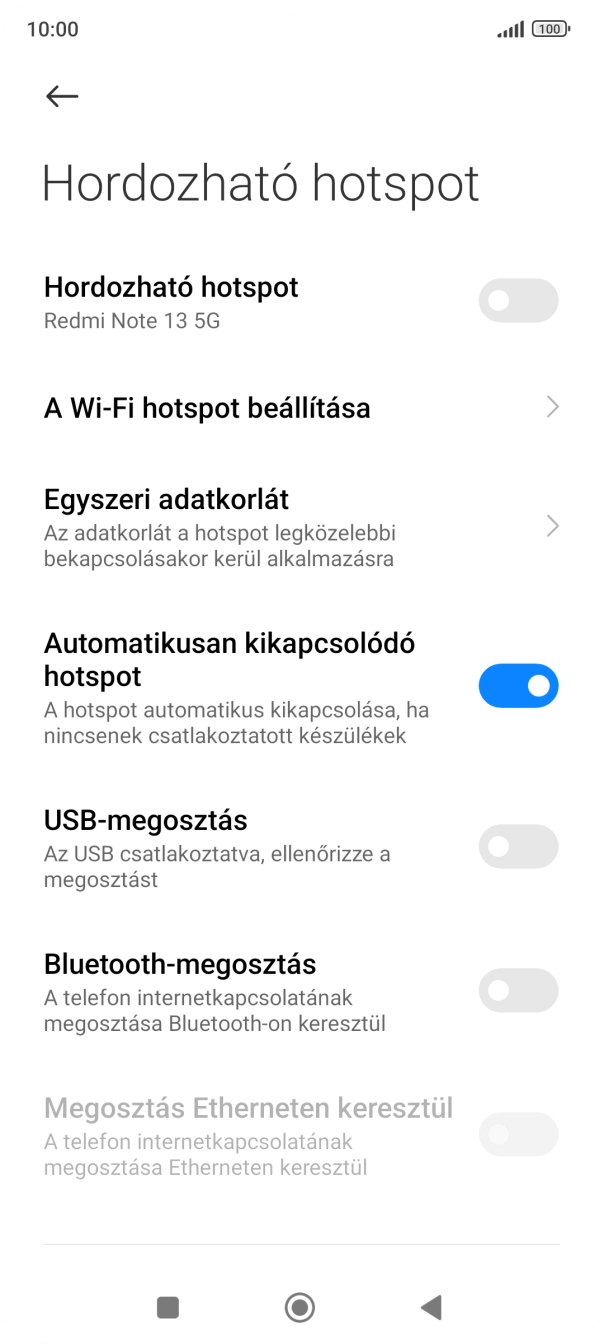Turn on Bluetooth-megosztás
Viewport: 604px width, 1344px height.
tap(517, 990)
